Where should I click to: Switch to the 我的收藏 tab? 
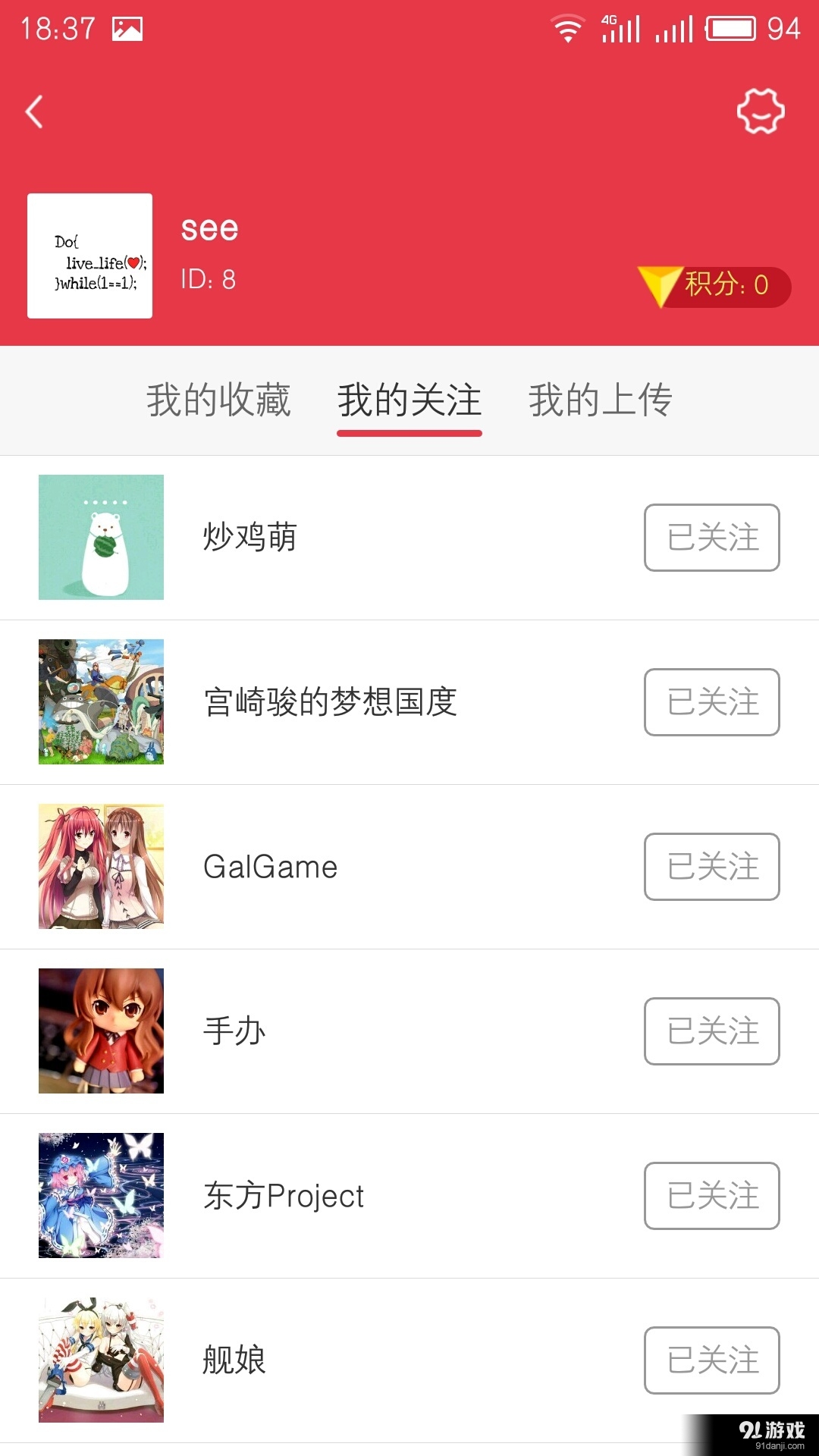coord(219,401)
